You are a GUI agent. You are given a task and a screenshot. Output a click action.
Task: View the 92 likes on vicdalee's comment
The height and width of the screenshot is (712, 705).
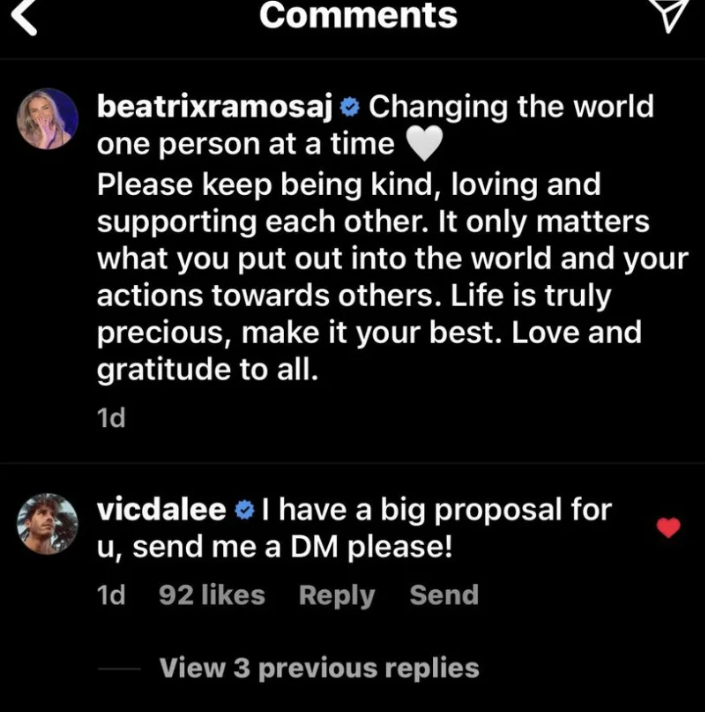tap(212, 595)
